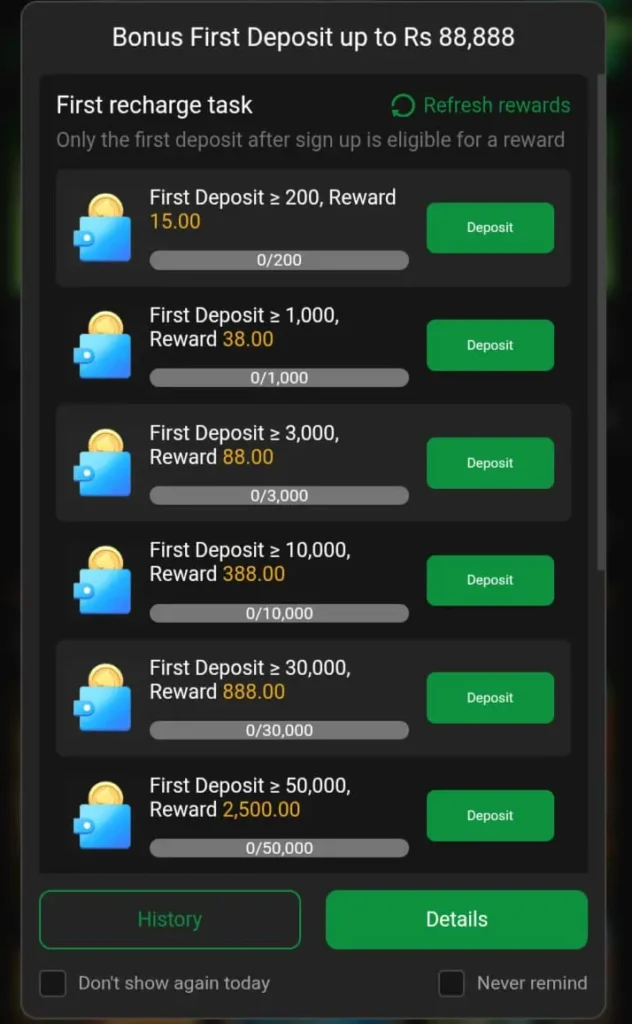Deposit for the 888.00 reward tier
The image size is (632, 1024).
(x=490, y=698)
